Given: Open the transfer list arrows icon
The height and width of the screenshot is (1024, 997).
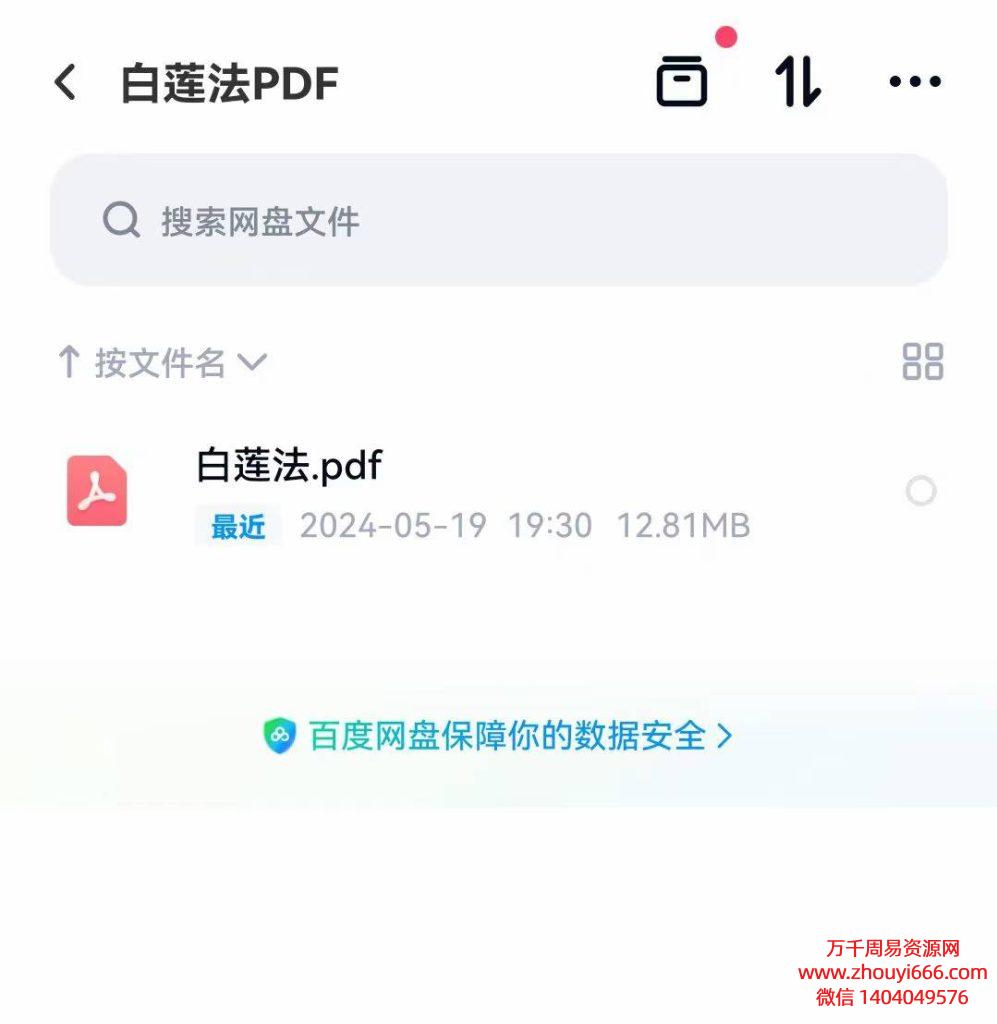Looking at the screenshot, I should click(x=797, y=82).
